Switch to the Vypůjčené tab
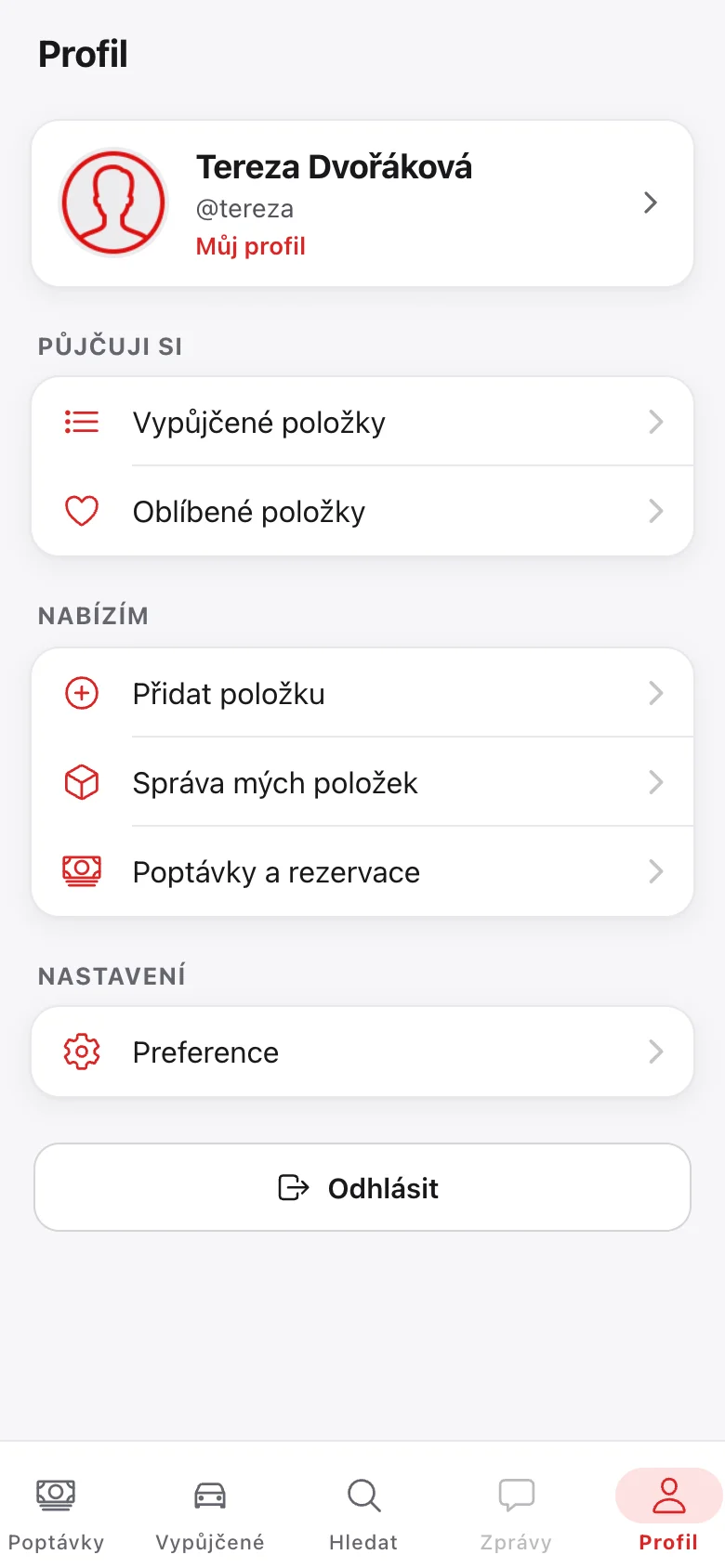The image size is (725, 1568). click(210, 1514)
